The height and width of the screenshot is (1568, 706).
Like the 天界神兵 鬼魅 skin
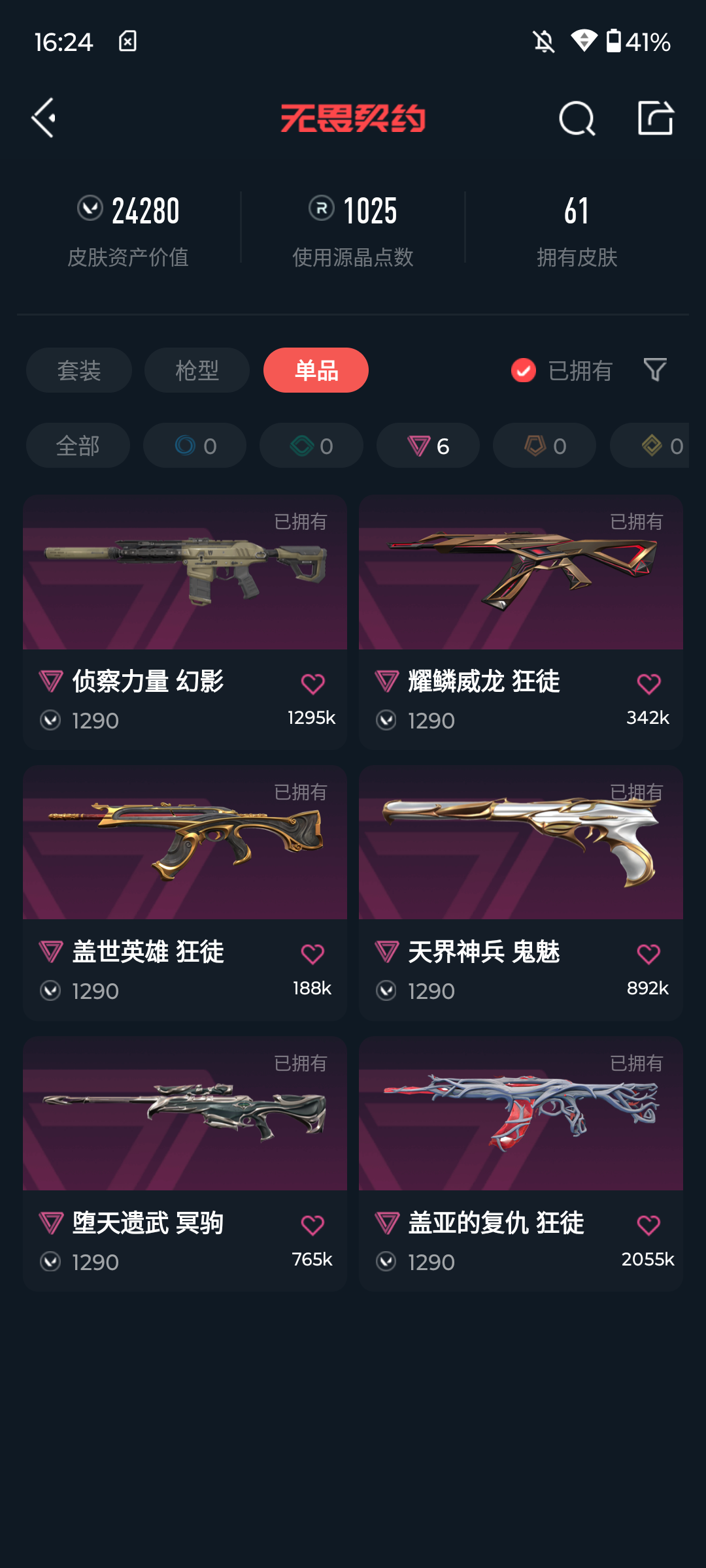pyautogui.click(x=648, y=955)
